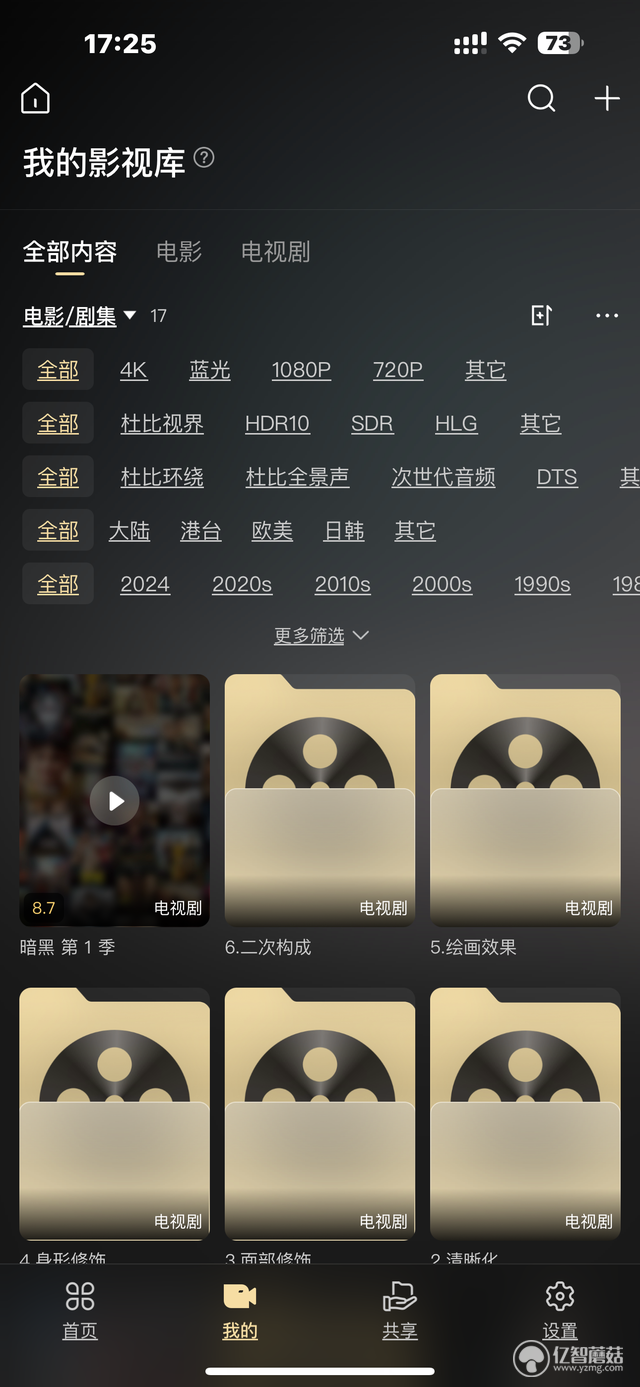Switch to the 首页 bottom tab
The height and width of the screenshot is (1387, 640).
click(x=80, y=1310)
